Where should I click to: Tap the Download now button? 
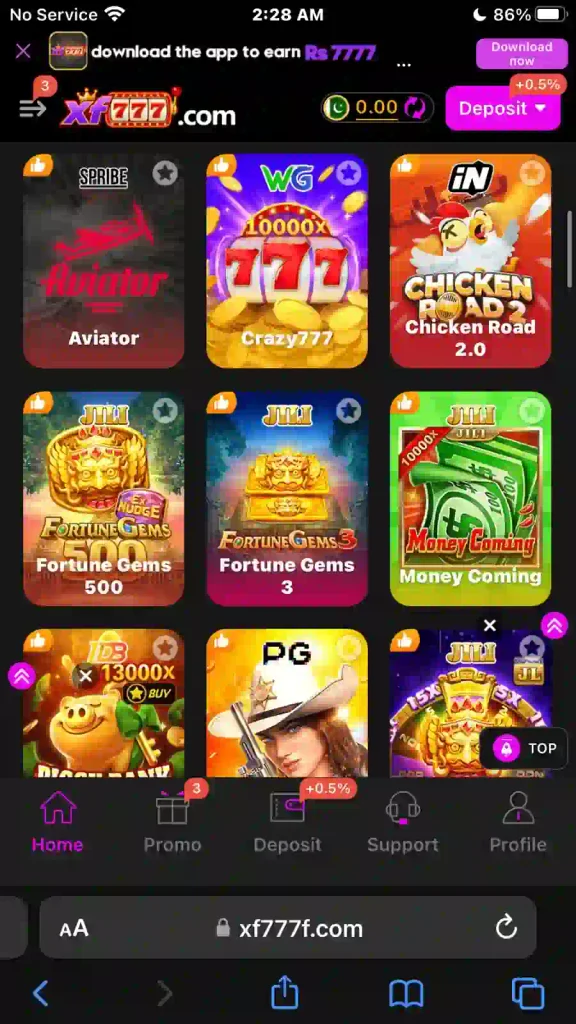coord(521,54)
